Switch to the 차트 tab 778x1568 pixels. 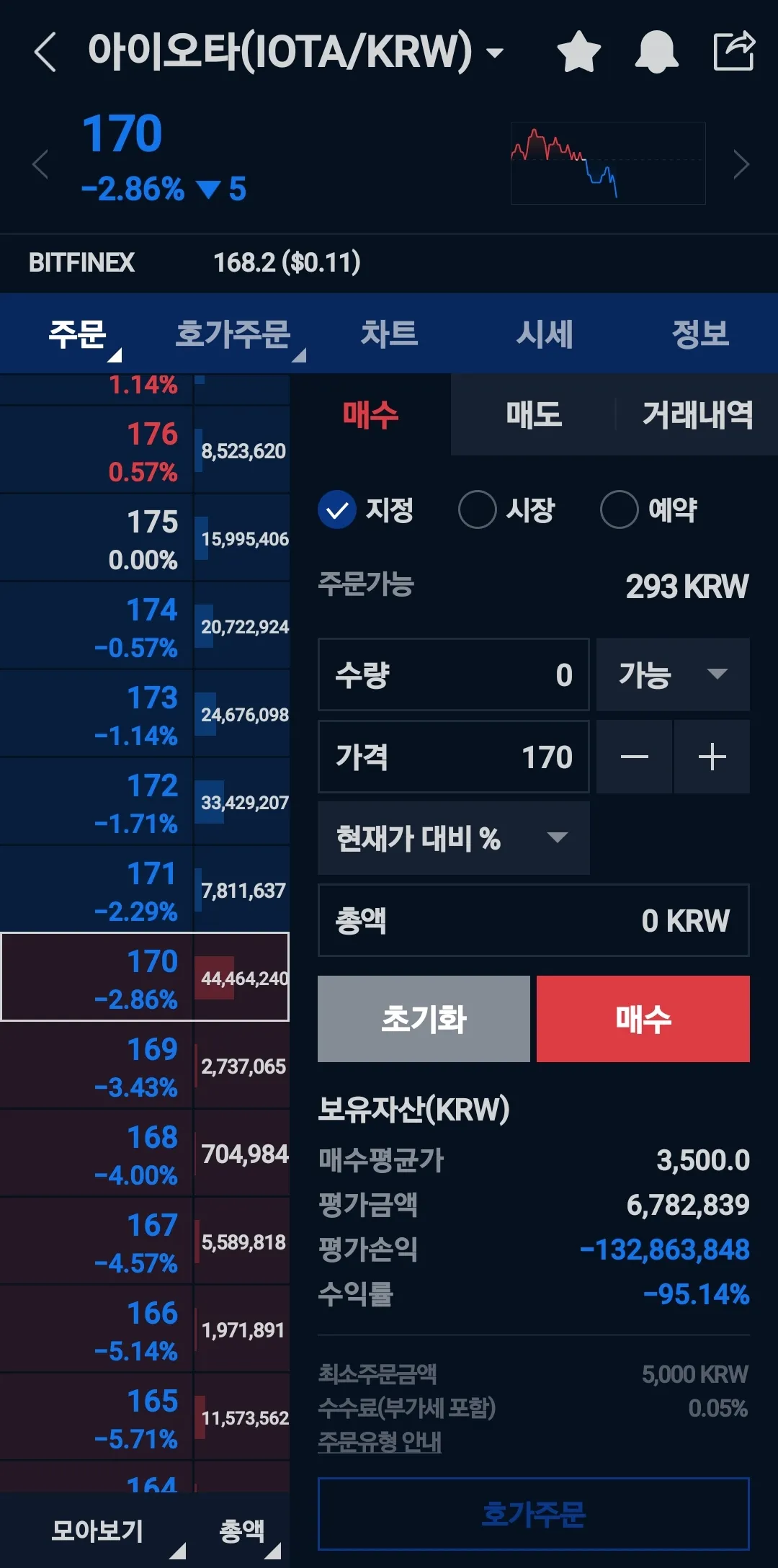click(389, 334)
